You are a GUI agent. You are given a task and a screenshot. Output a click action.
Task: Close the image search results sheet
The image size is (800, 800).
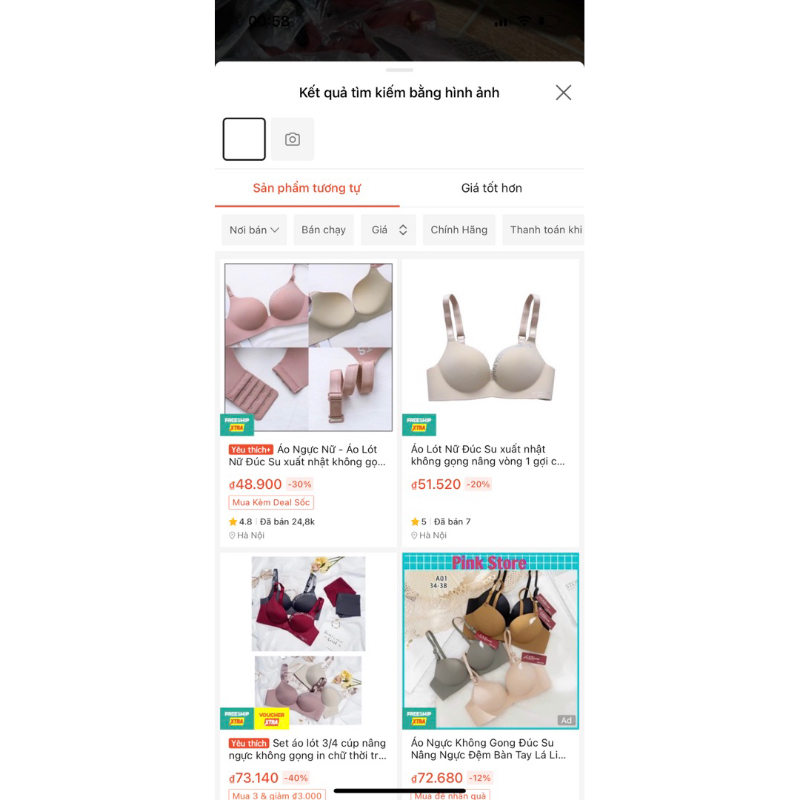[563, 93]
